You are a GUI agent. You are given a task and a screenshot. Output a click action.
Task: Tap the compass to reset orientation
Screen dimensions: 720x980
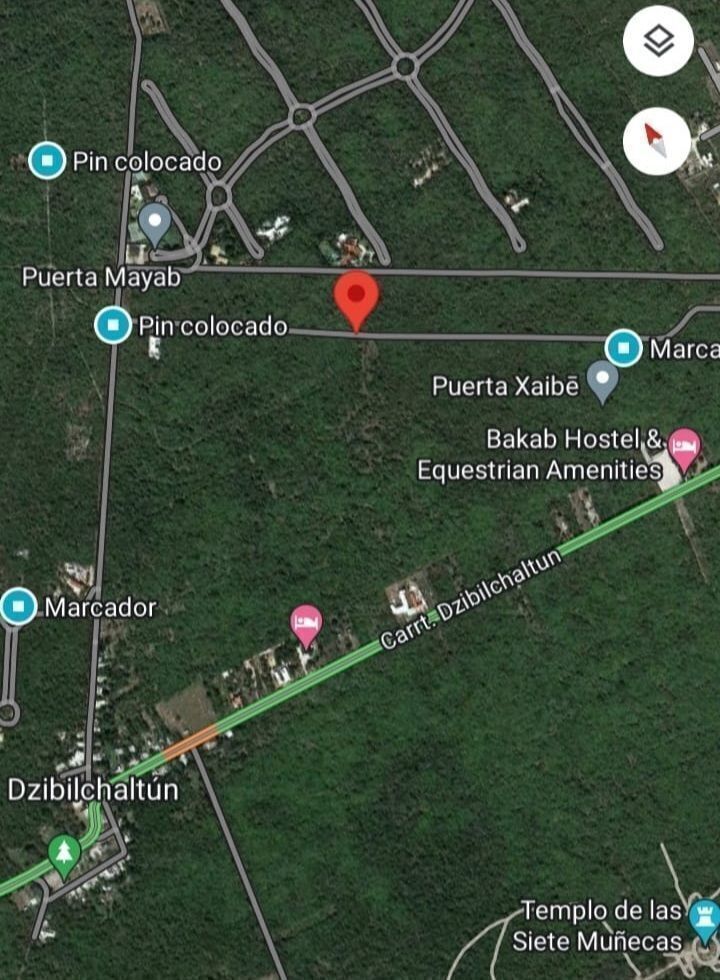(x=656, y=141)
